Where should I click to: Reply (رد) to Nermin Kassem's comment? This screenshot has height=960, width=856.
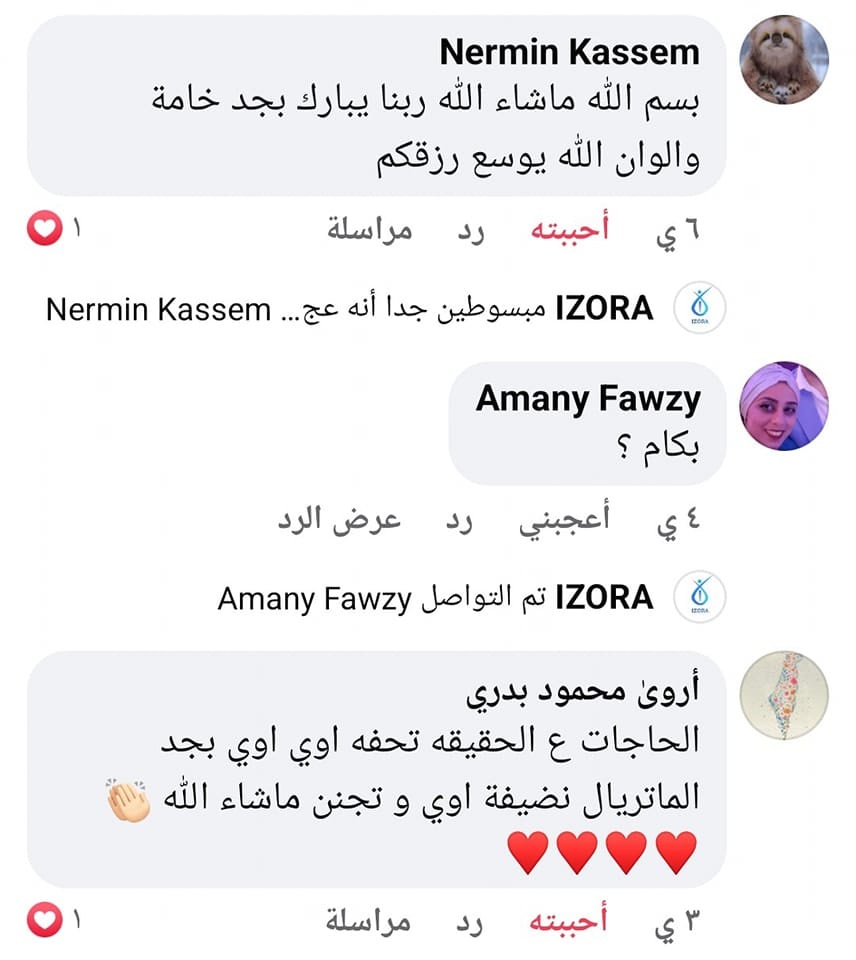(470, 231)
